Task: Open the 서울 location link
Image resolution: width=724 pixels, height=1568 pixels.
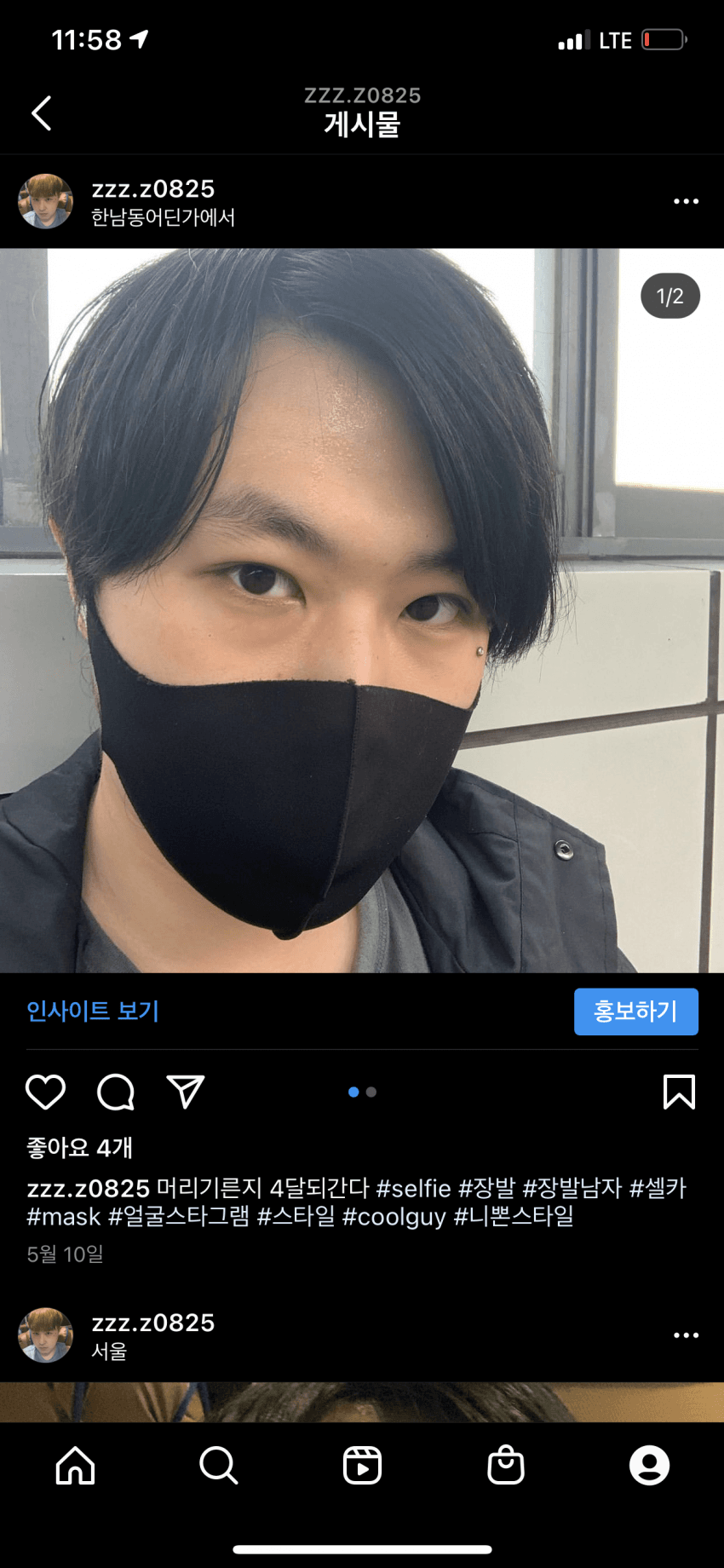Action: click(x=109, y=1352)
